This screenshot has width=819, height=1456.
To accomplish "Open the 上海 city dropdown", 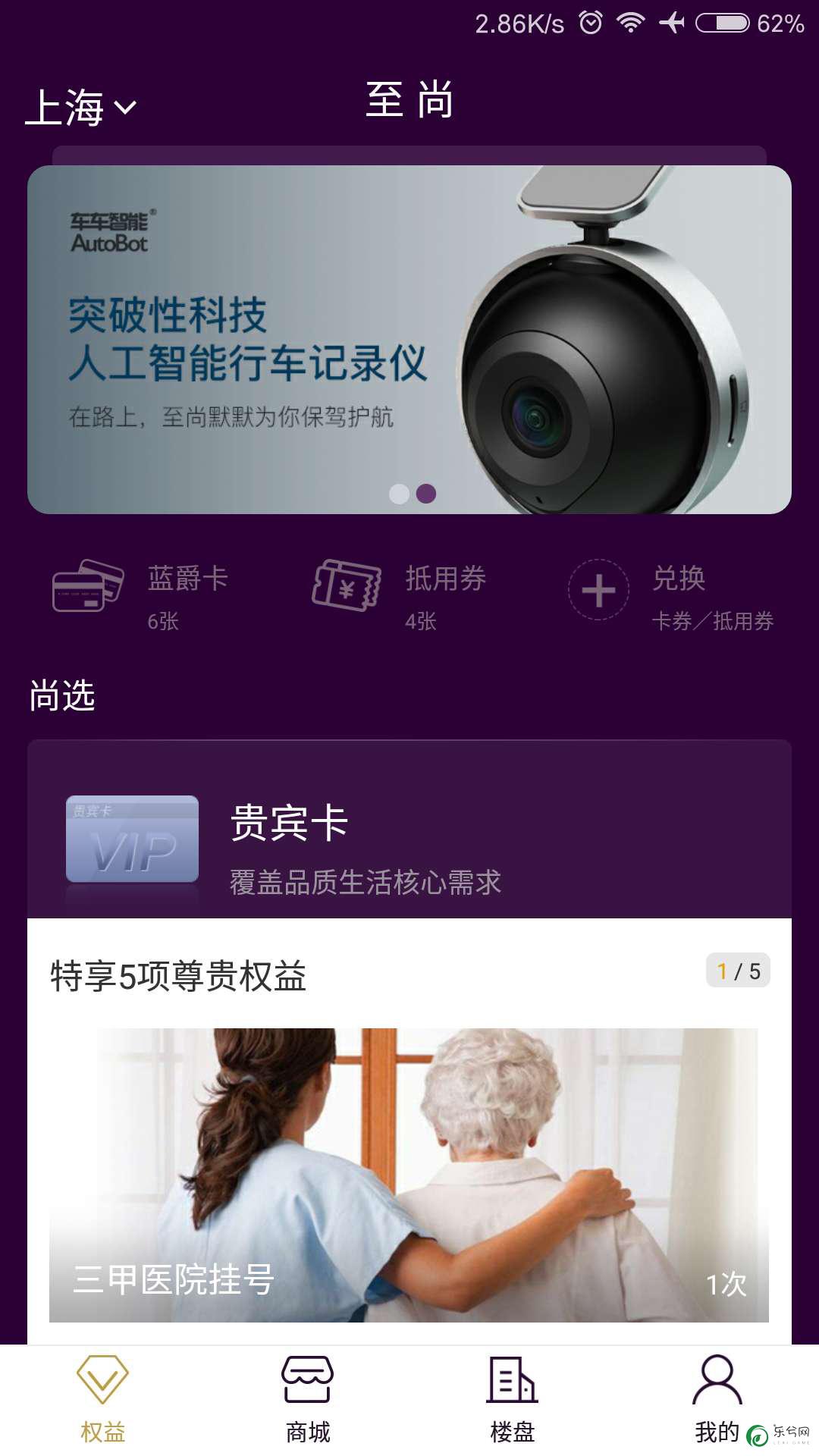I will 81,107.
